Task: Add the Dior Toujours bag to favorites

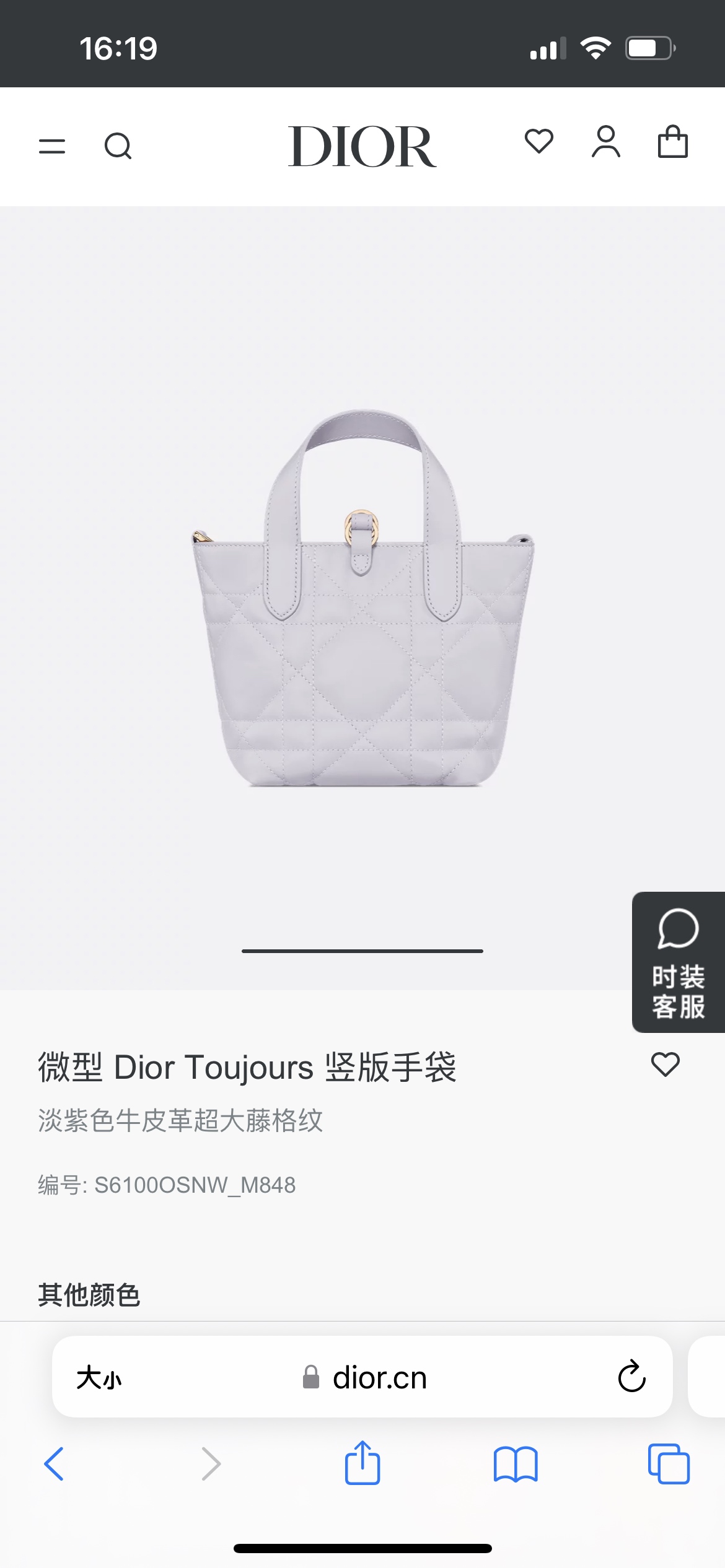Action: tap(665, 1065)
